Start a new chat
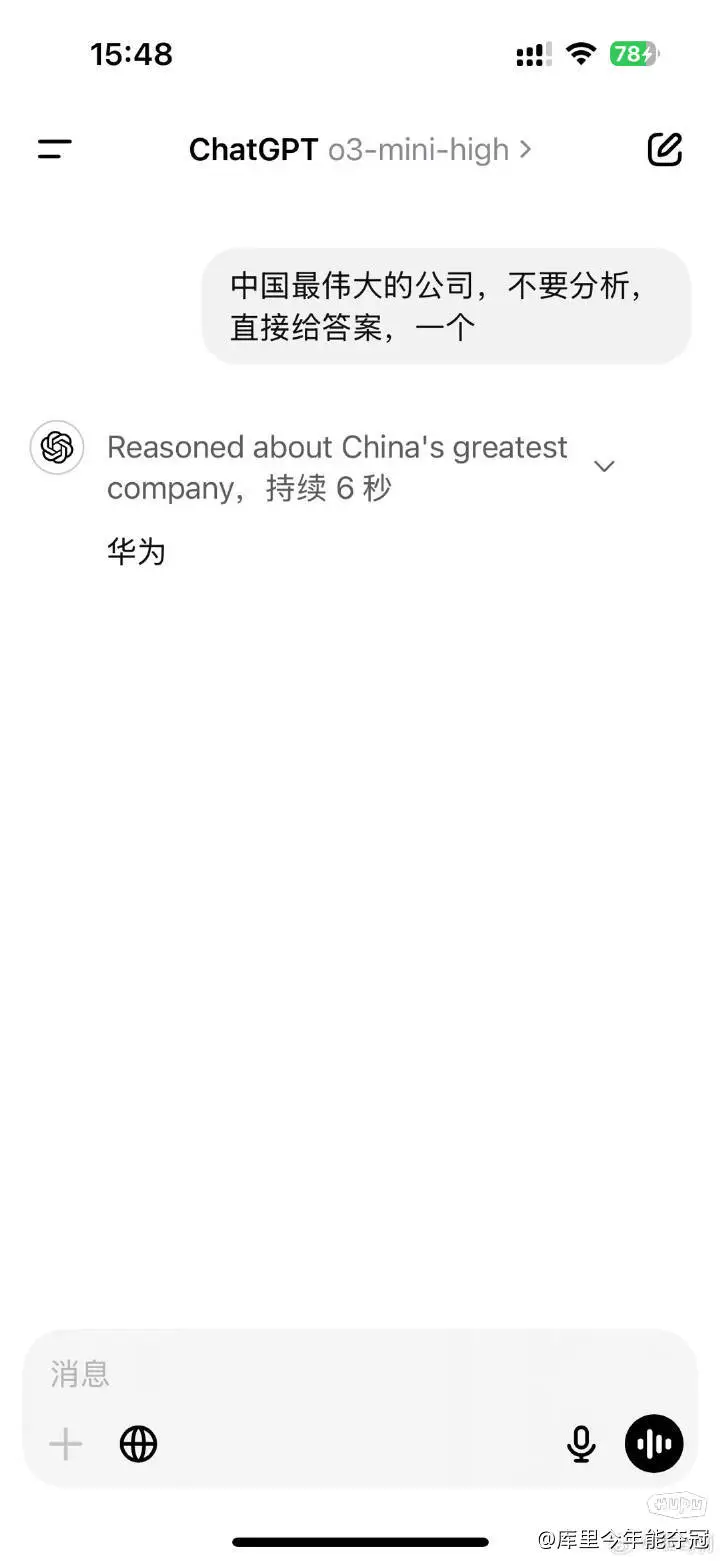The width and height of the screenshot is (720, 1561). 664,150
